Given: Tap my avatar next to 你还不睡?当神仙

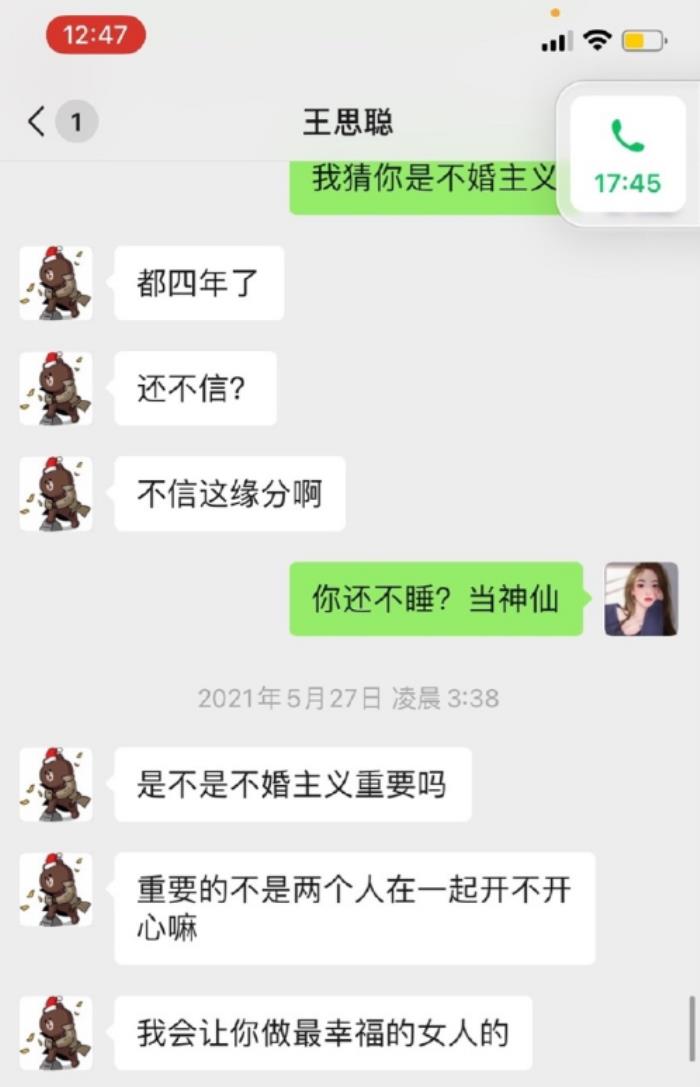Looking at the screenshot, I should 641,598.
